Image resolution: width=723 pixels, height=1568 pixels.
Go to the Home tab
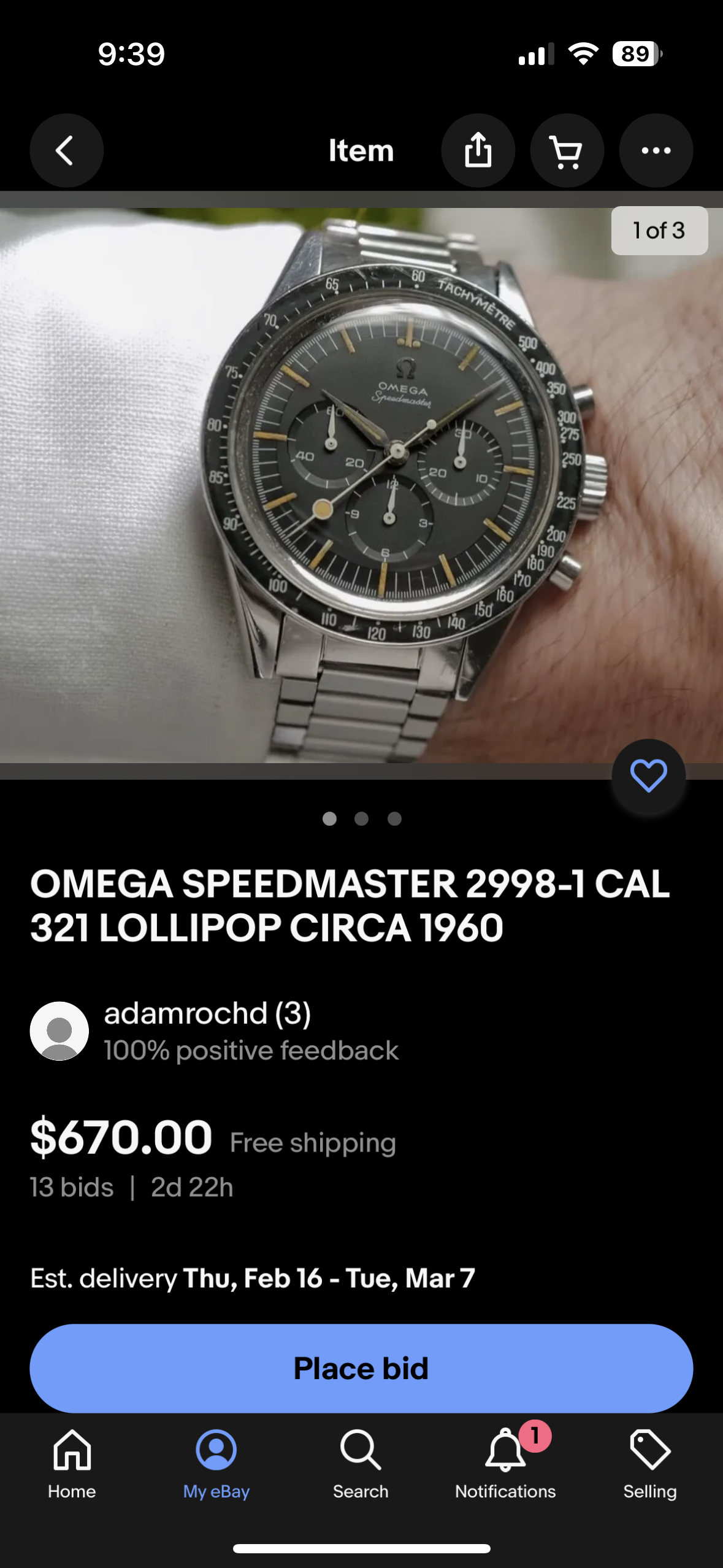[72, 1464]
